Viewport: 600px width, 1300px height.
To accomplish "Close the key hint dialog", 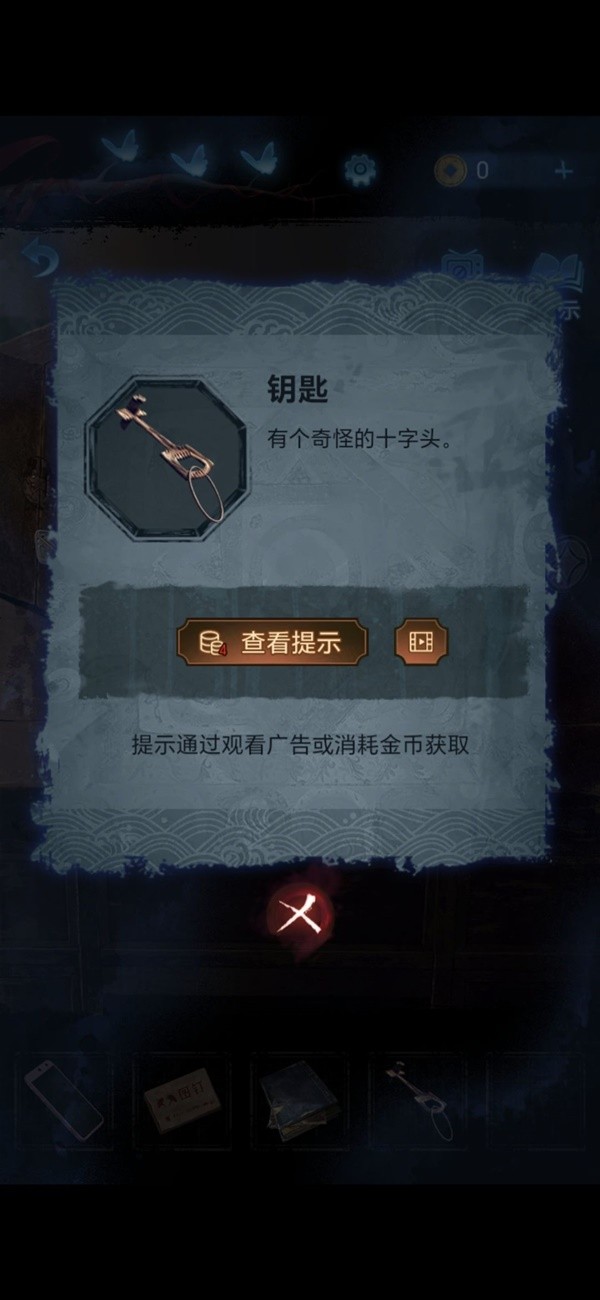I will coord(298,914).
